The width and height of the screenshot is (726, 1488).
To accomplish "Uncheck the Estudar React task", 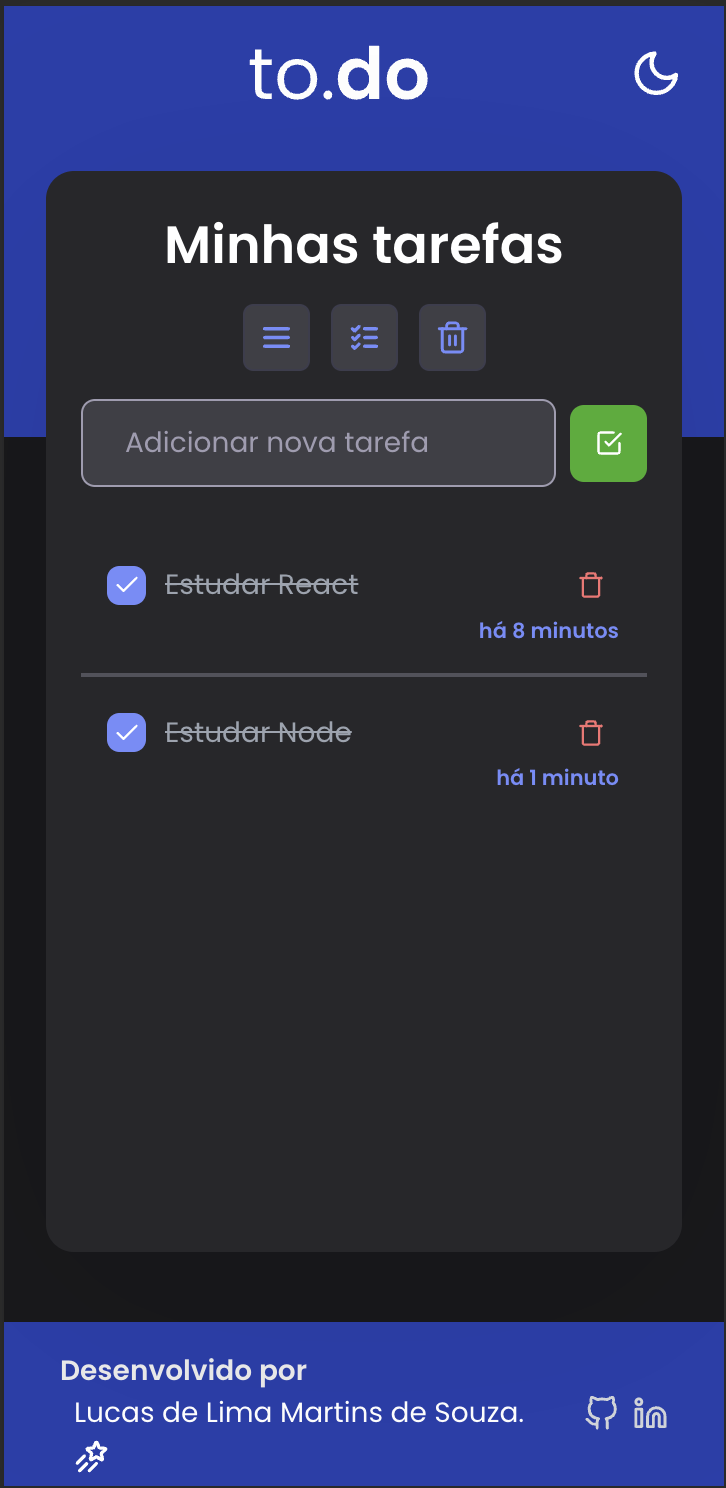I will point(127,585).
